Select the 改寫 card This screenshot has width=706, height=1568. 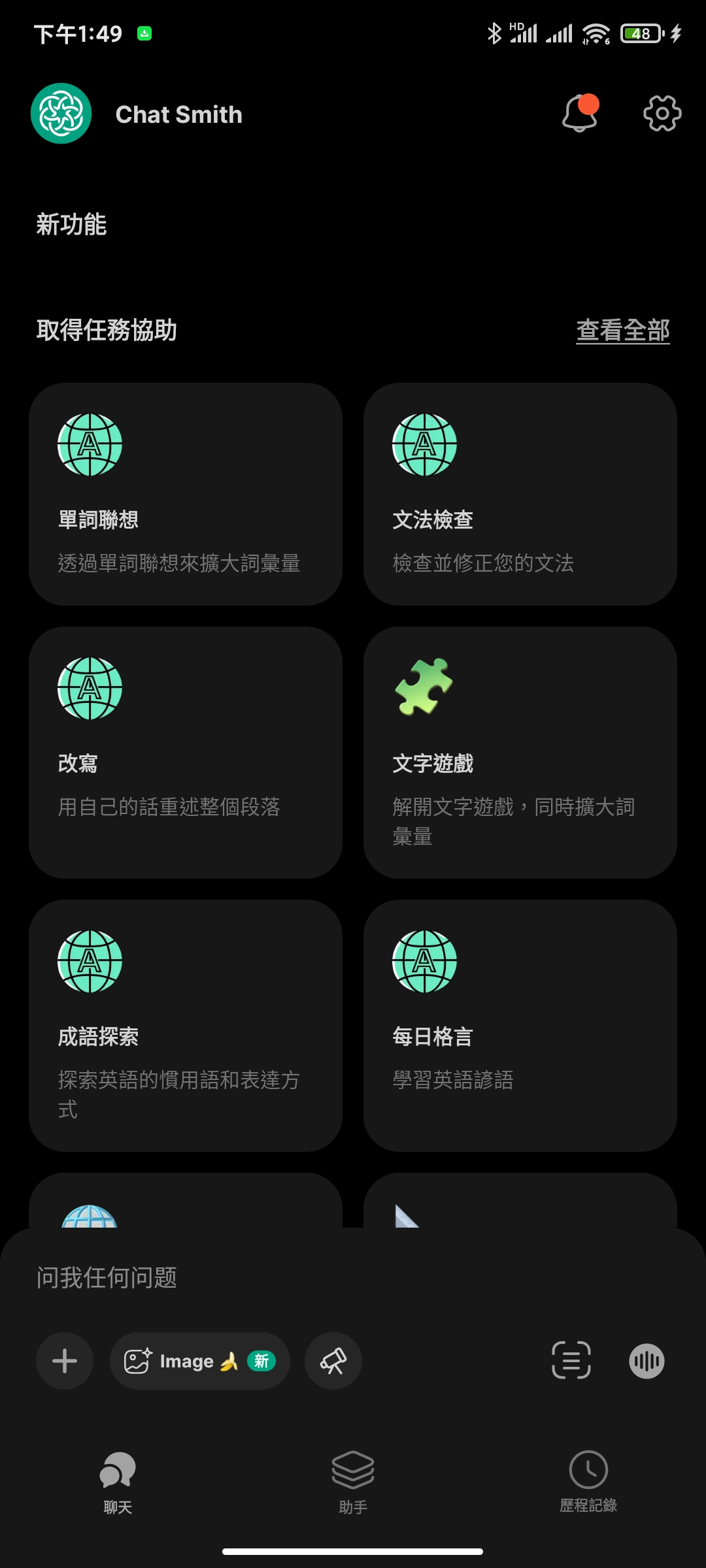pyautogui.click(x=186, y=752)
